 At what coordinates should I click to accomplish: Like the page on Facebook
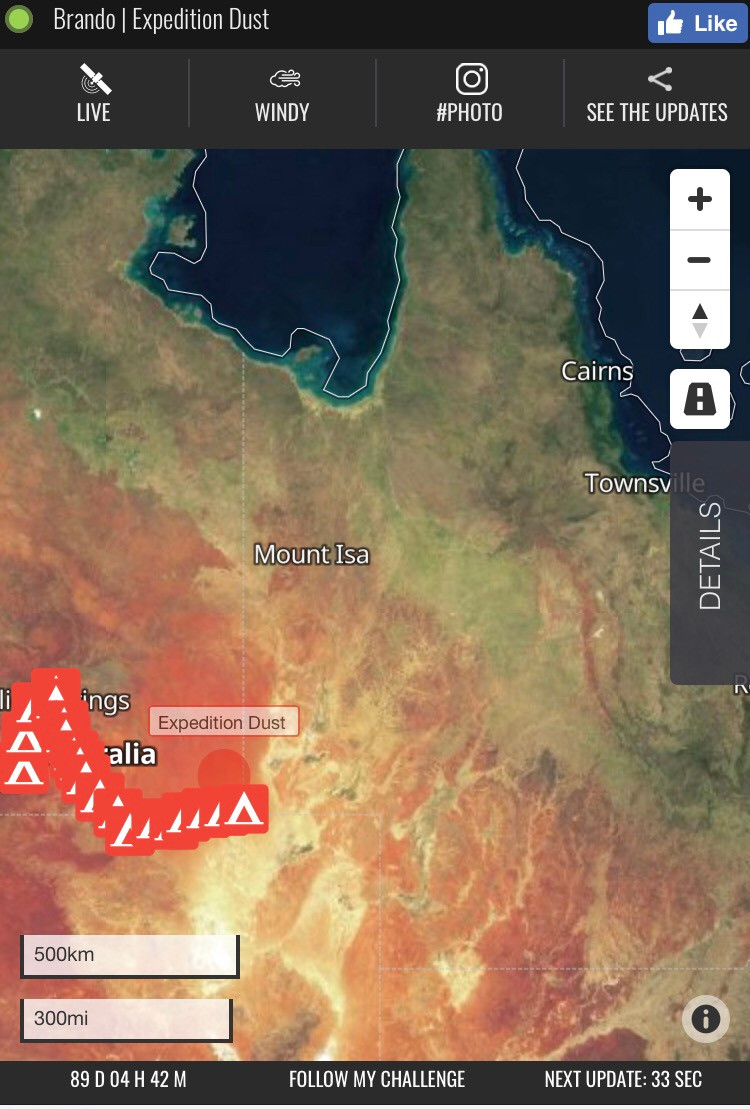(x=697, y=23)
